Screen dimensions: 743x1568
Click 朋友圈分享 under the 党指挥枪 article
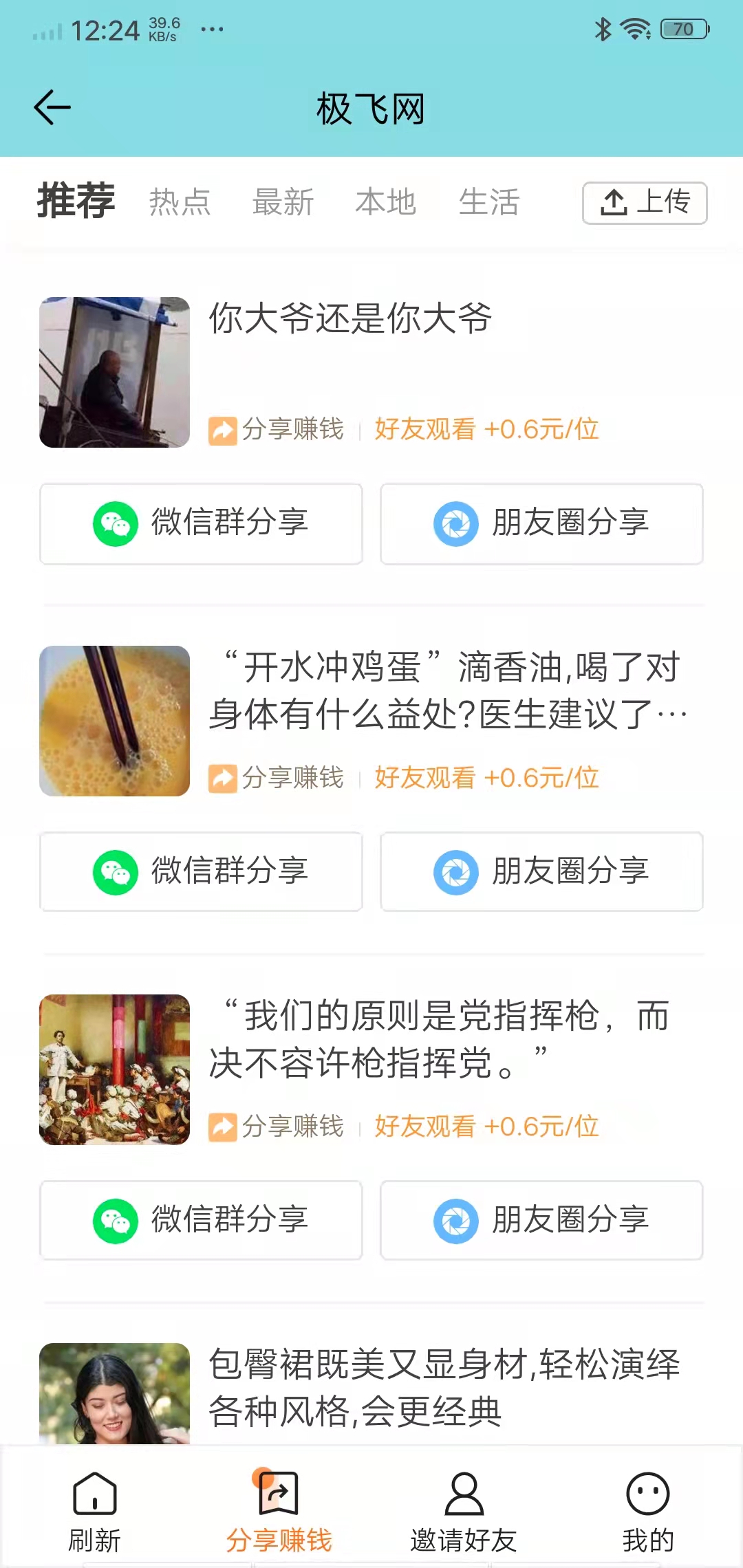pyautogui.click(x=541, y=1221)
